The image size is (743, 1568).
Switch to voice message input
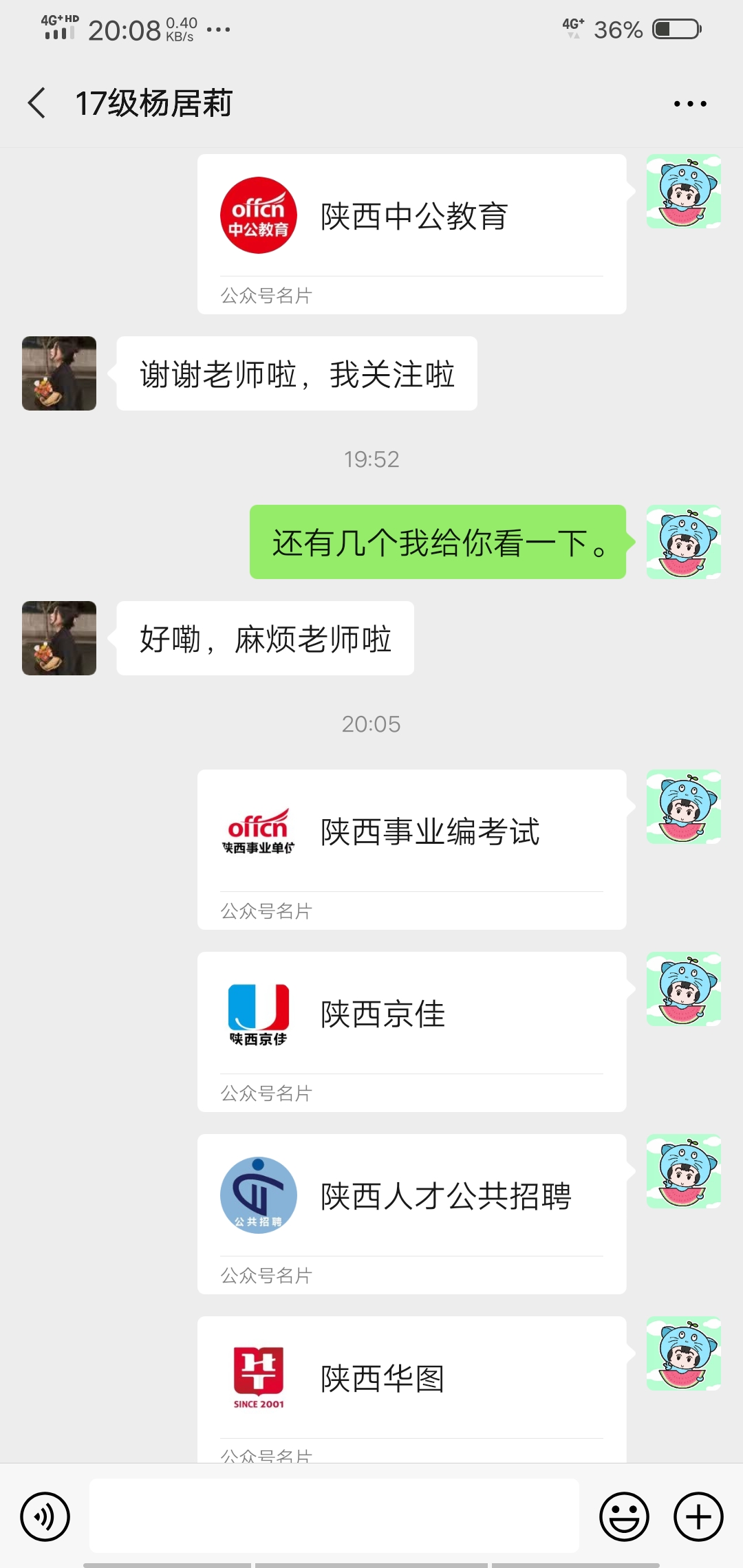pyautogui.click(x=45, y=1516)
